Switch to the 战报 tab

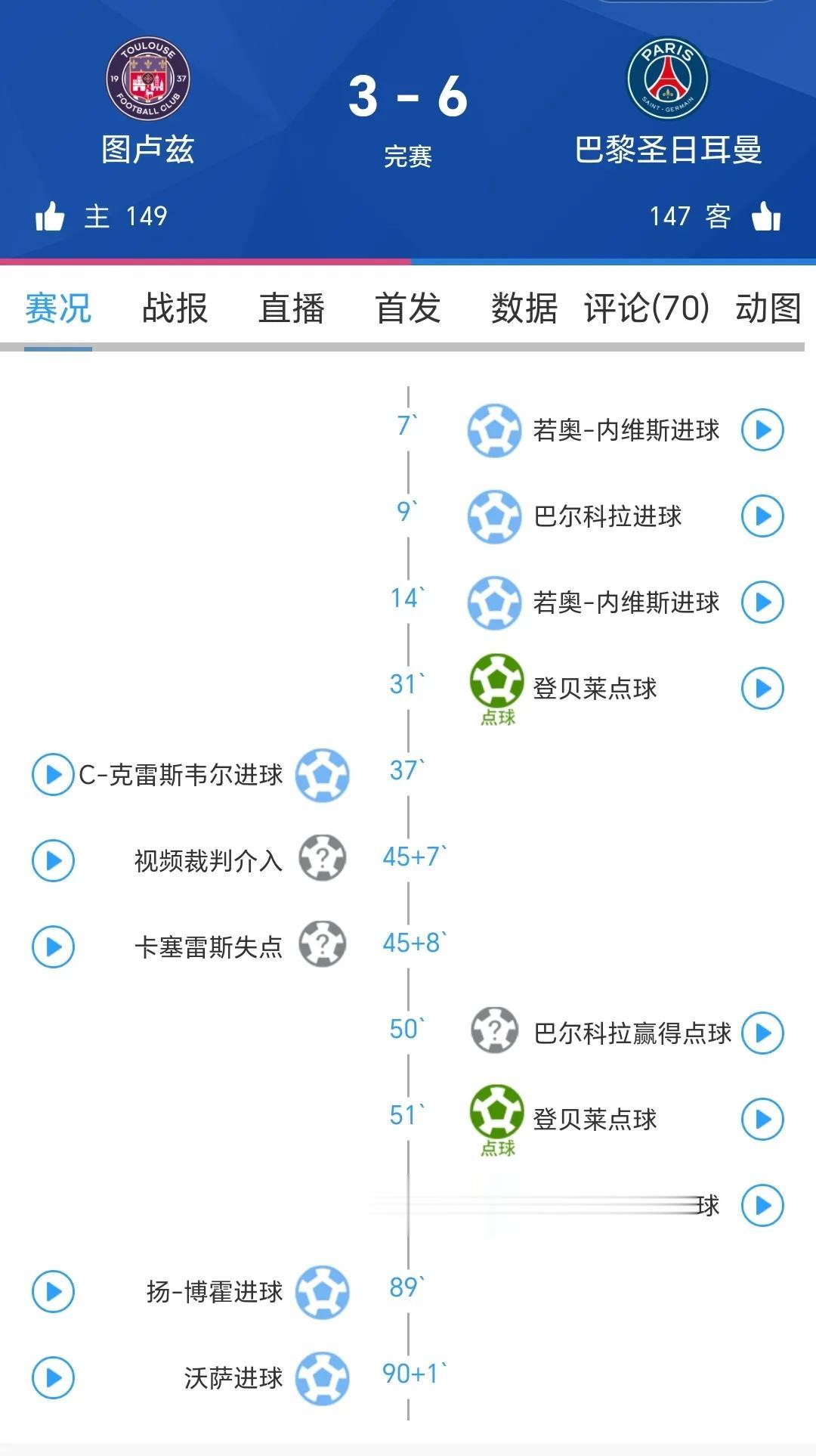[x=175, y=308]
